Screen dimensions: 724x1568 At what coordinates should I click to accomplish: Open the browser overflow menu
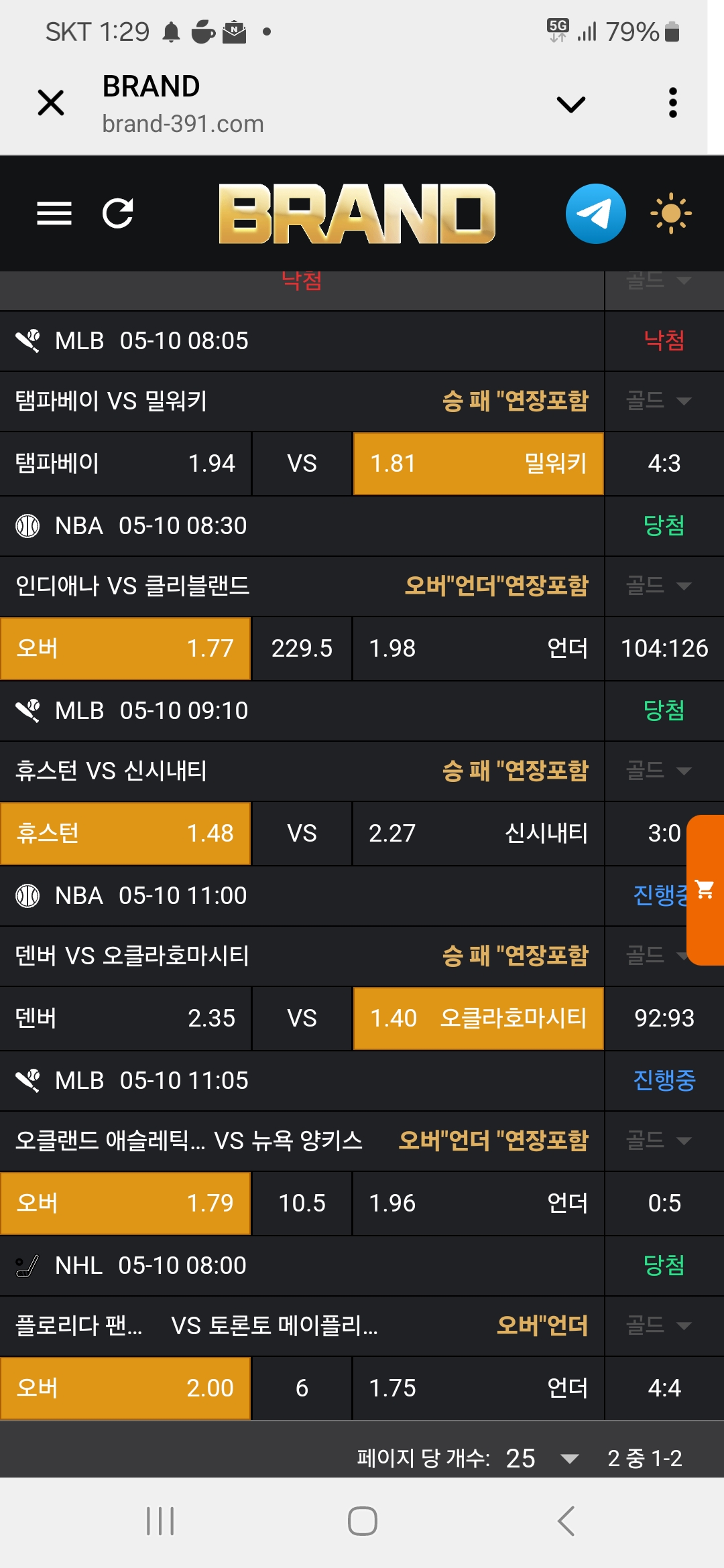673,103
